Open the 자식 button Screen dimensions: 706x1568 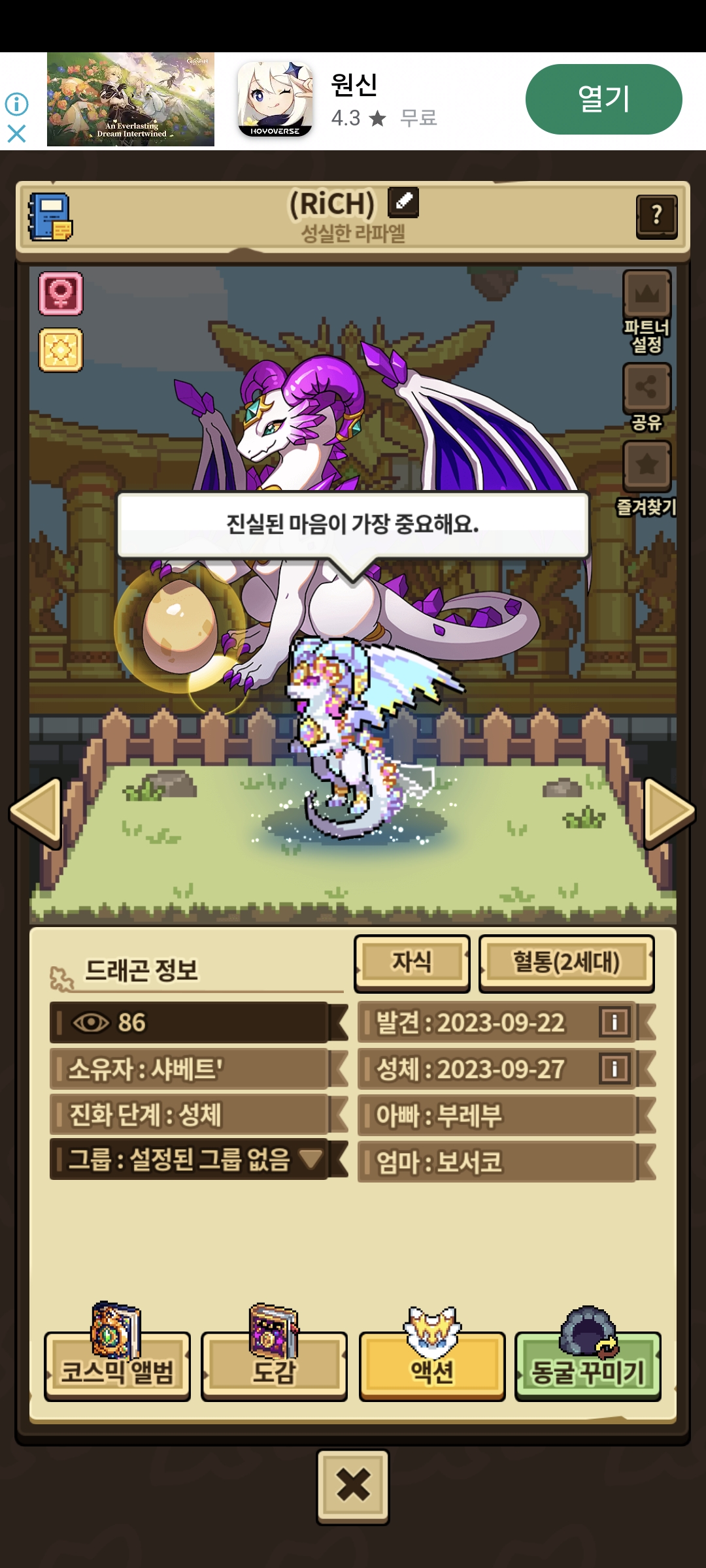[x=412, y=963]
